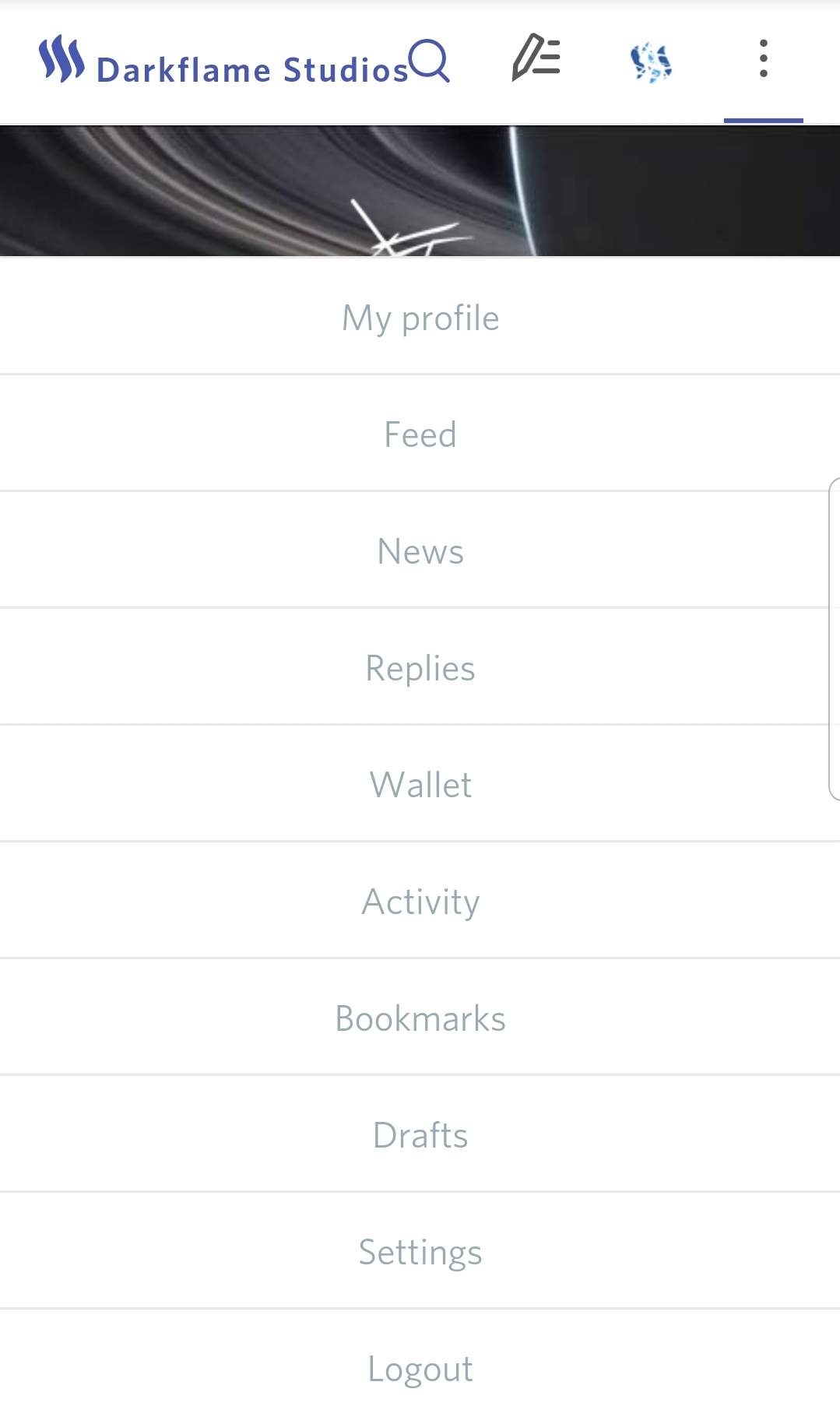Write a new post

(536, 58)
